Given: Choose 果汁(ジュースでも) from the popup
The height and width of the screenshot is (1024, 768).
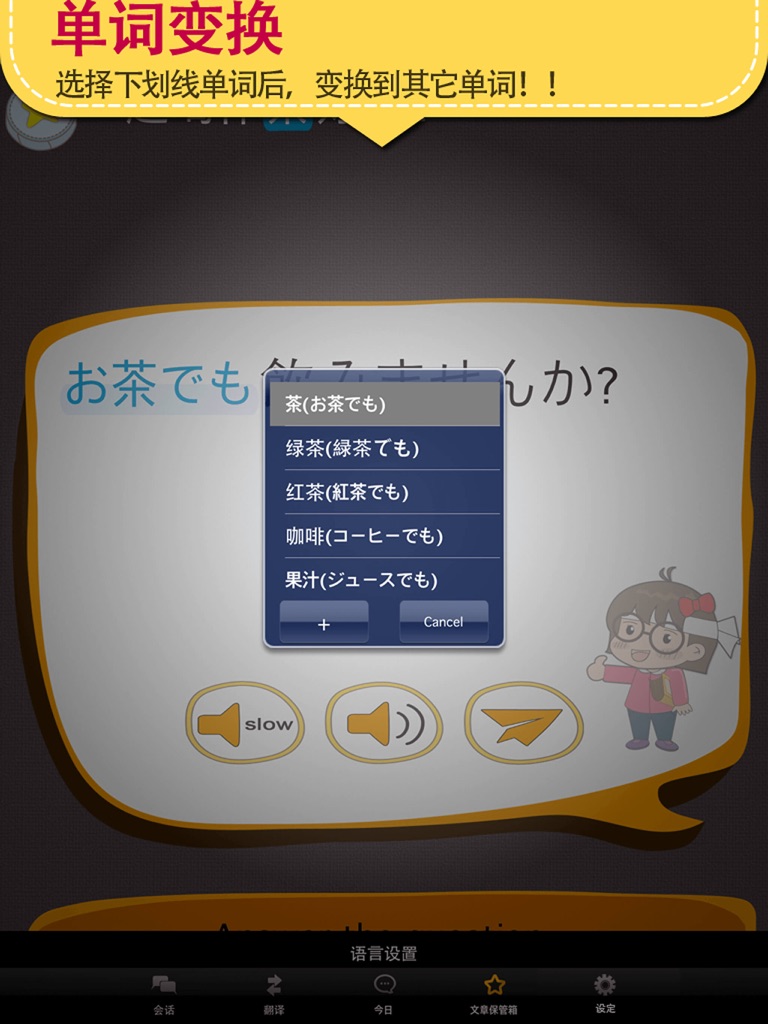Looking at the screenshot, I should click(x=383, y=580).
